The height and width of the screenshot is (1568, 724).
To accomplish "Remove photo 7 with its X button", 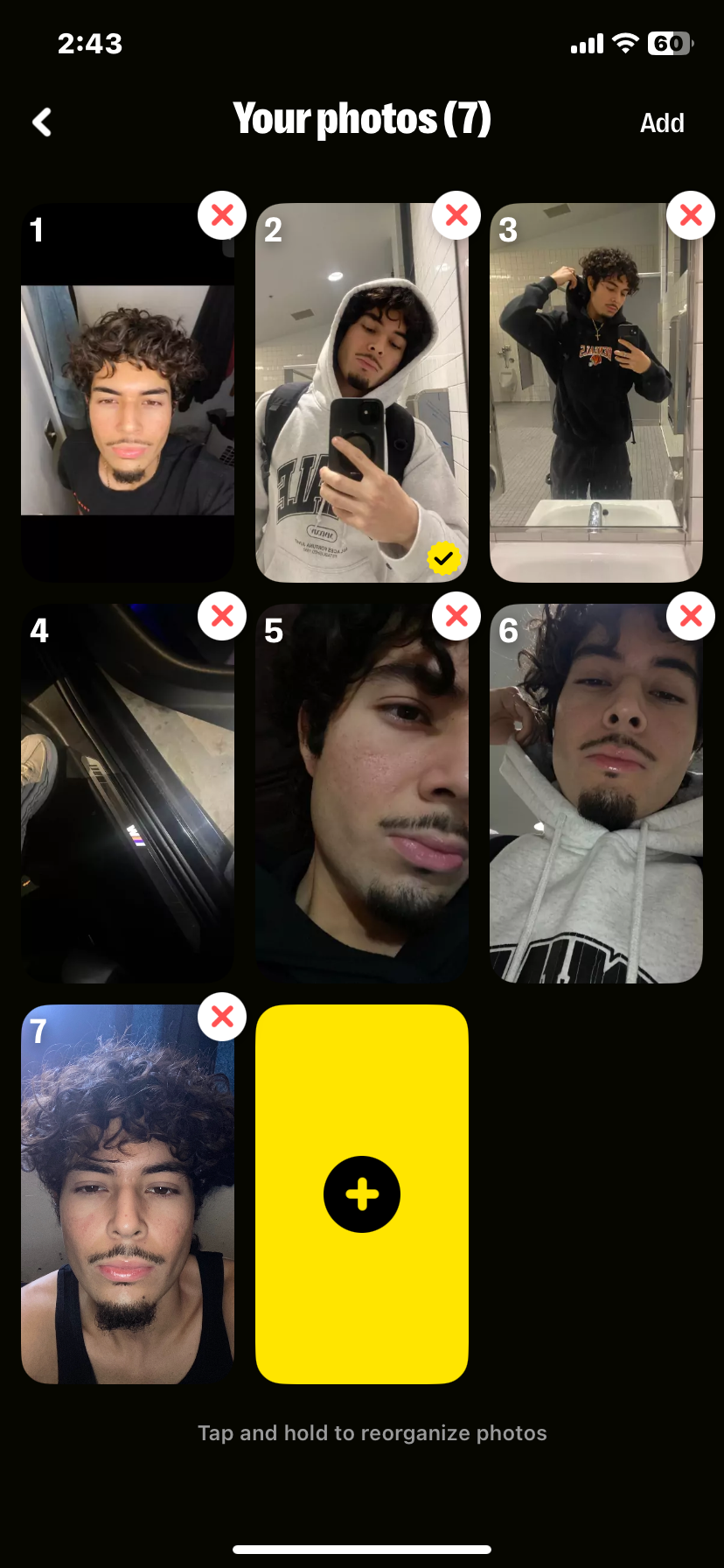I will click(222, 1017).
